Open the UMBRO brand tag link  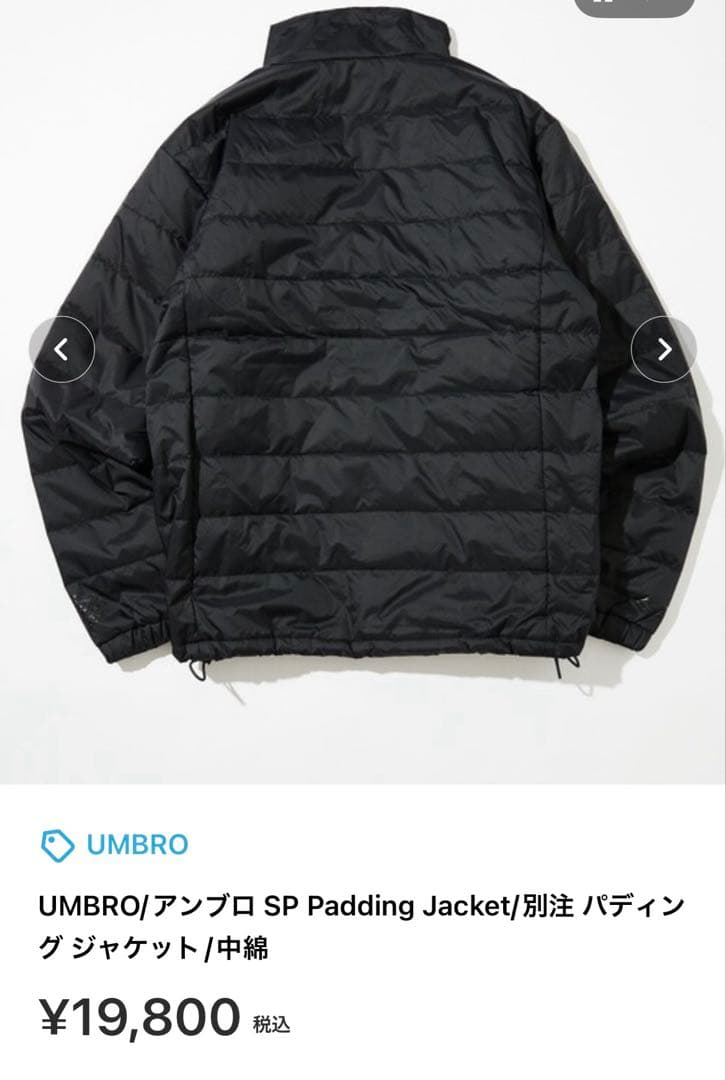pos(114,845)
